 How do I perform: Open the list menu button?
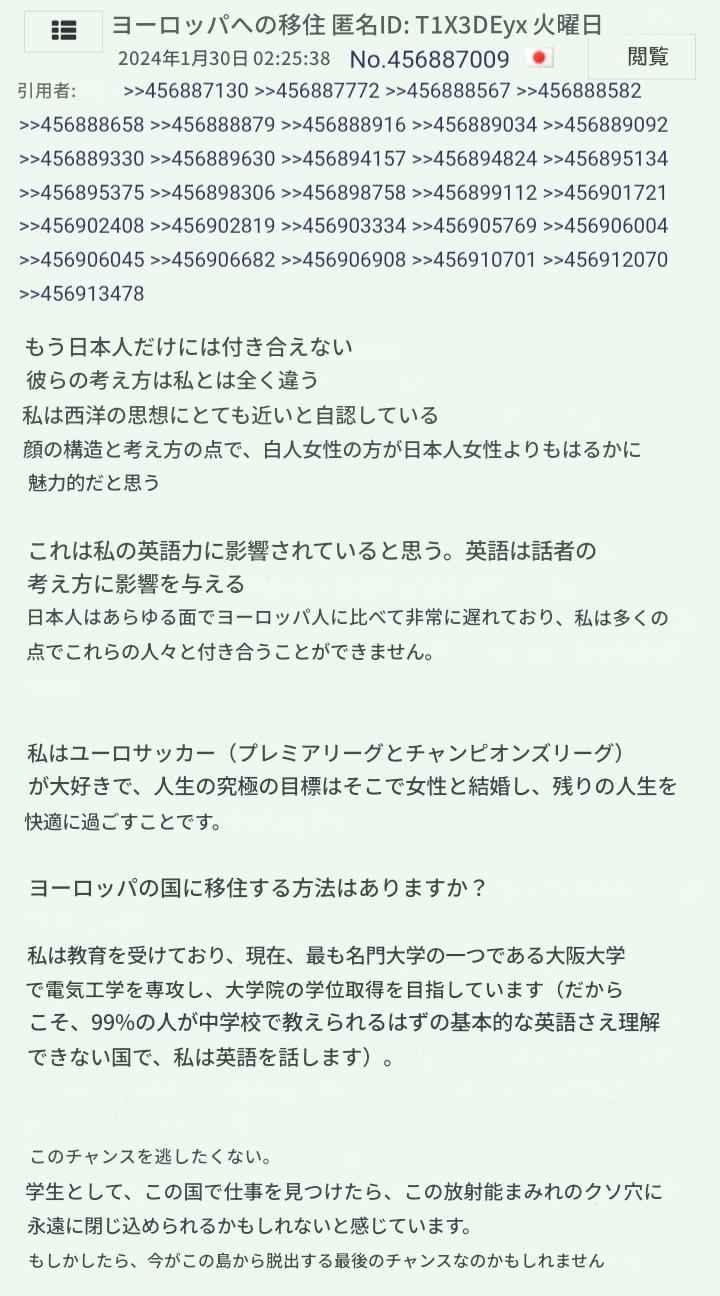click(63, 31)
